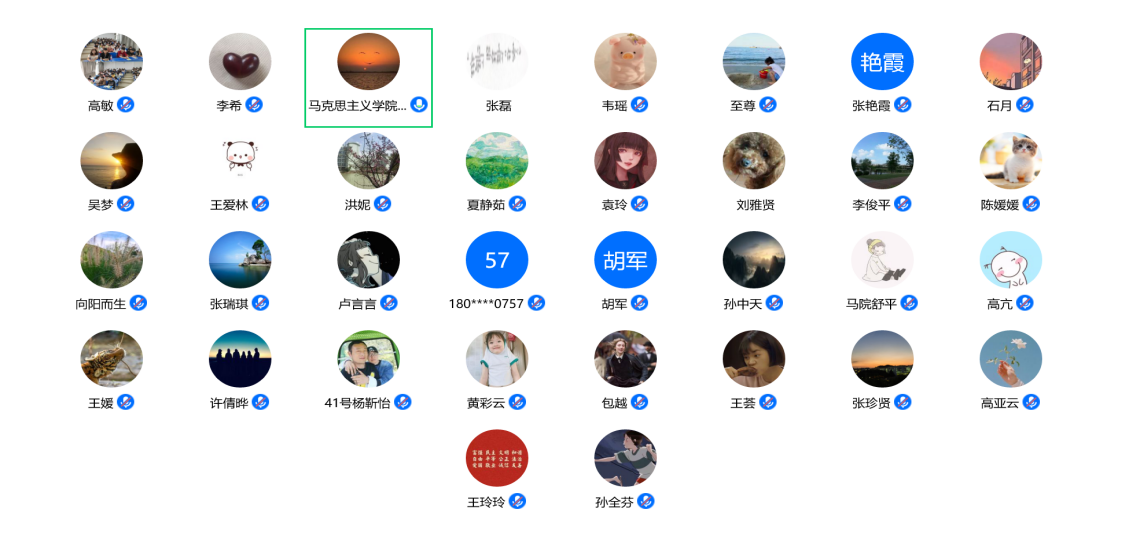Open 李希's participant tile
Image resolution: width=1129 pixels, height=554 pixels.
(x=240, y=62)
